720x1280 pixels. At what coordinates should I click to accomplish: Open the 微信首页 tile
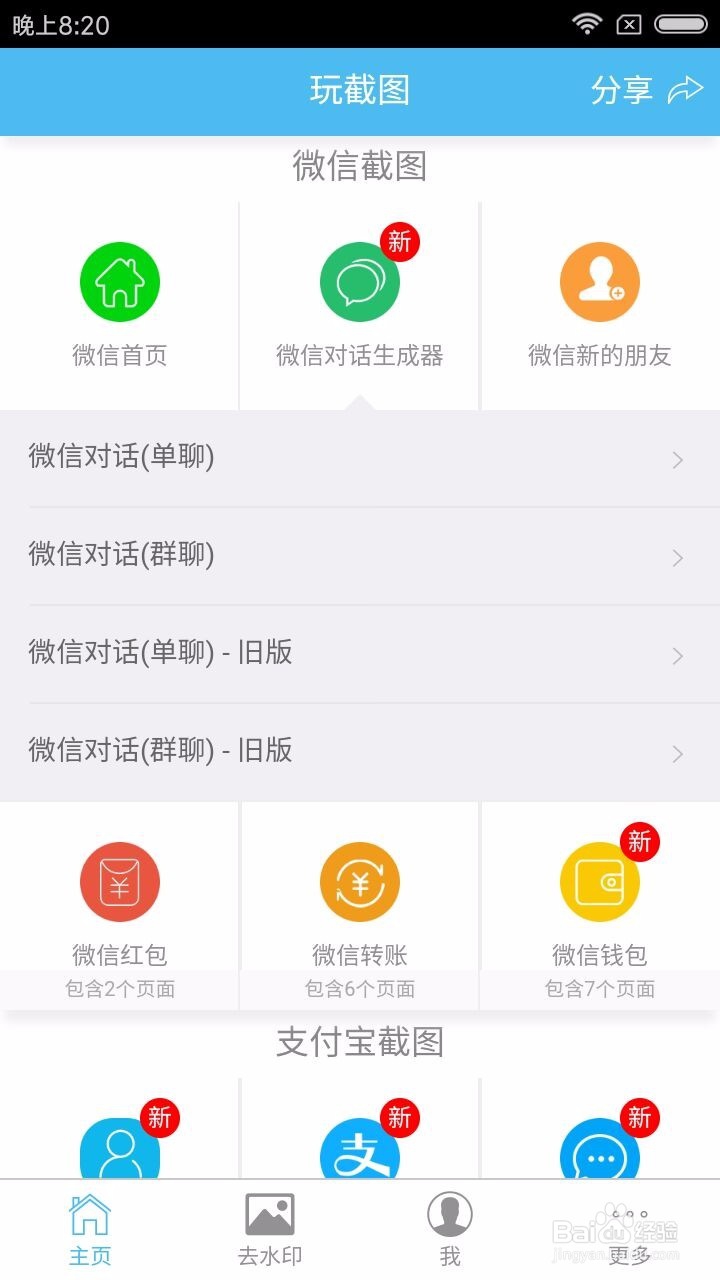[x=120, y=306]
